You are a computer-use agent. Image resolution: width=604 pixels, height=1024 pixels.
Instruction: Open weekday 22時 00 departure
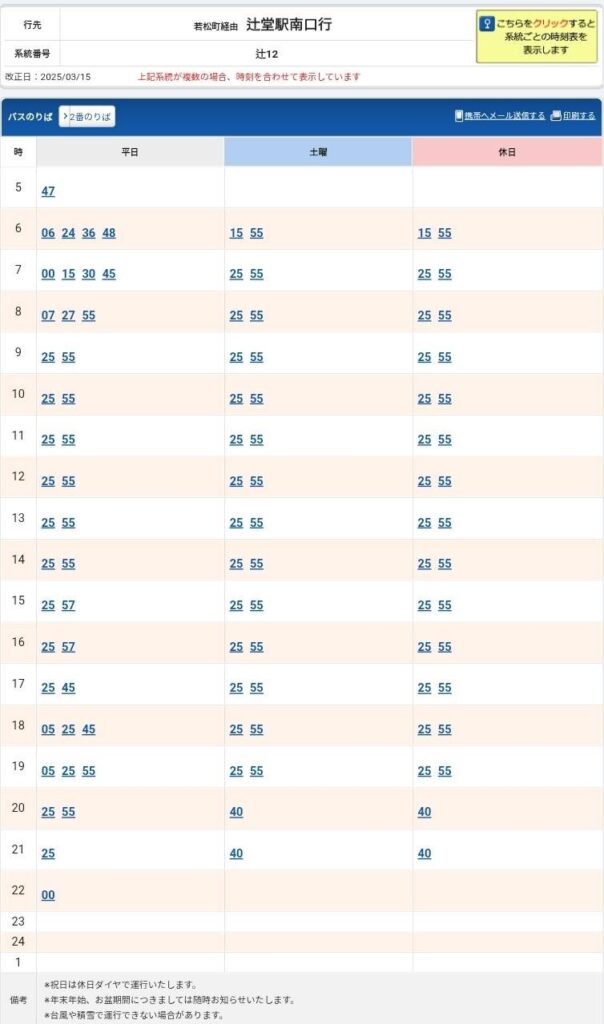pos(48,895)
